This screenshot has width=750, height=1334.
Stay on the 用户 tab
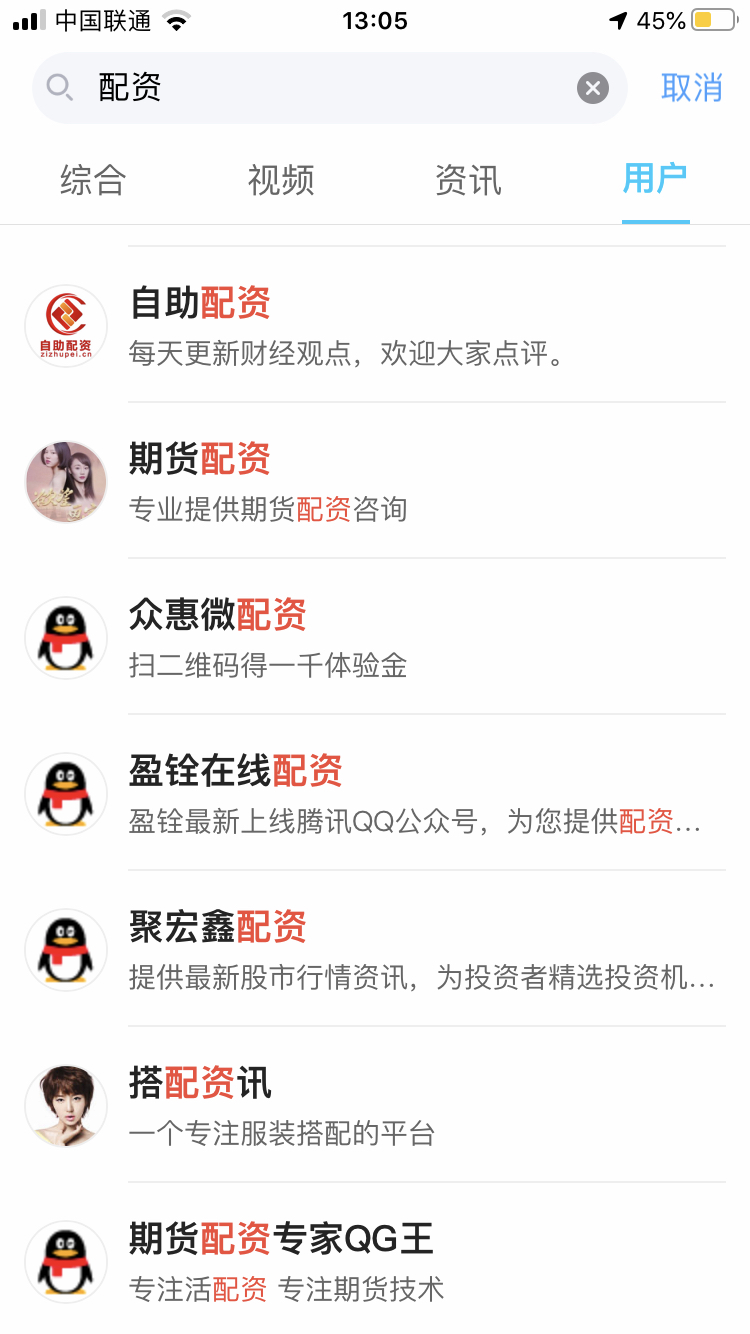[656, 181]
